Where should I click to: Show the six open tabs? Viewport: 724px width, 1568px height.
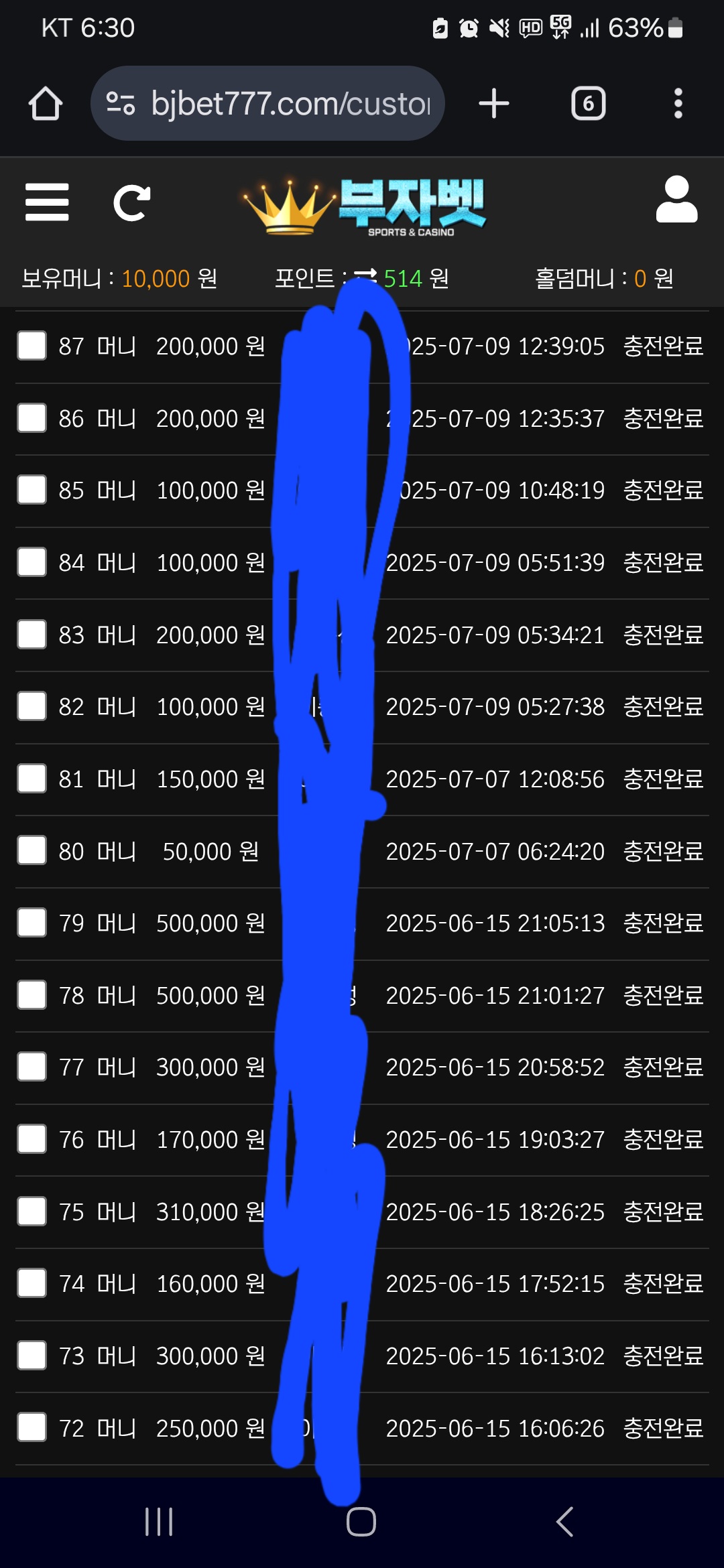(588, 104)
